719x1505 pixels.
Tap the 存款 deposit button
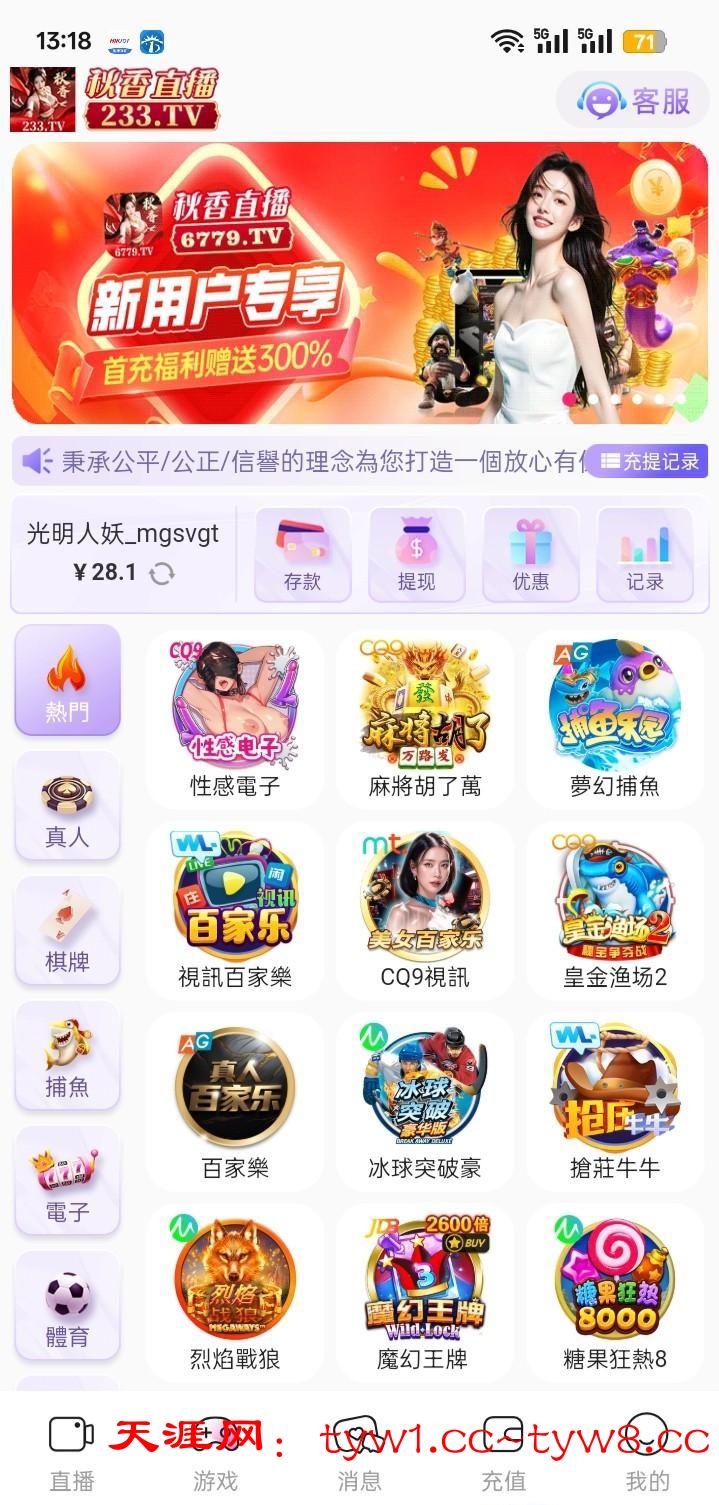(x=302, y=555)
